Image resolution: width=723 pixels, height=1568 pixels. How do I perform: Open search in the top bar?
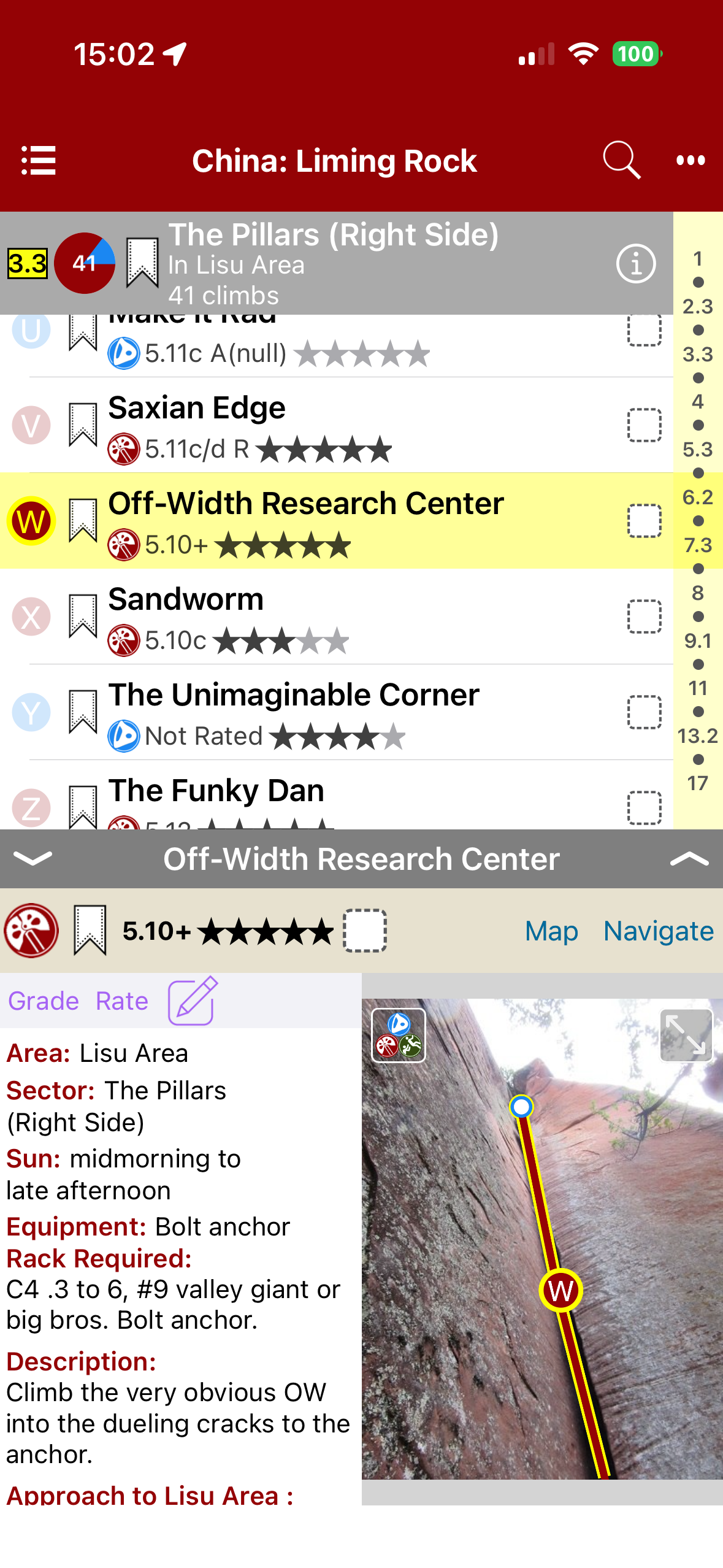[x=621, y=161]
